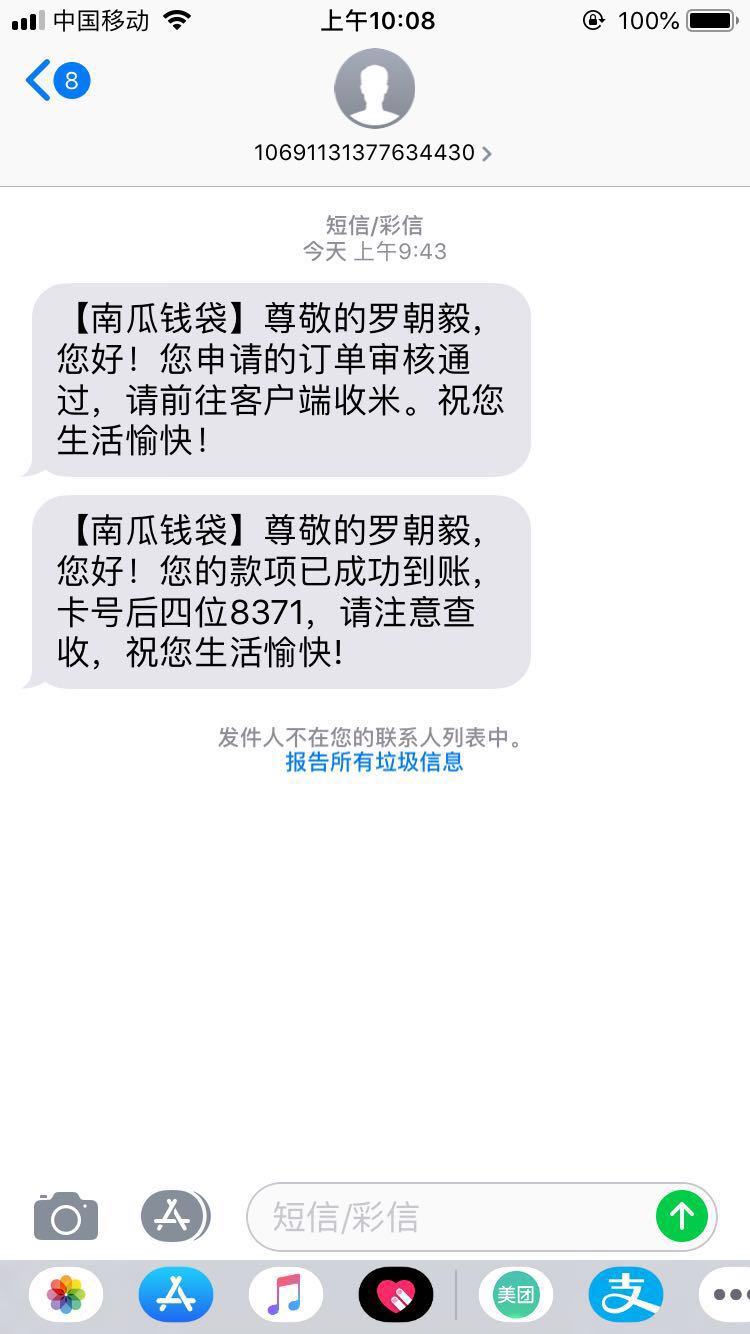Screen dimensions: 750x1334
Task: Open the Alipay app in the strip
Action: coord(626,1296)
